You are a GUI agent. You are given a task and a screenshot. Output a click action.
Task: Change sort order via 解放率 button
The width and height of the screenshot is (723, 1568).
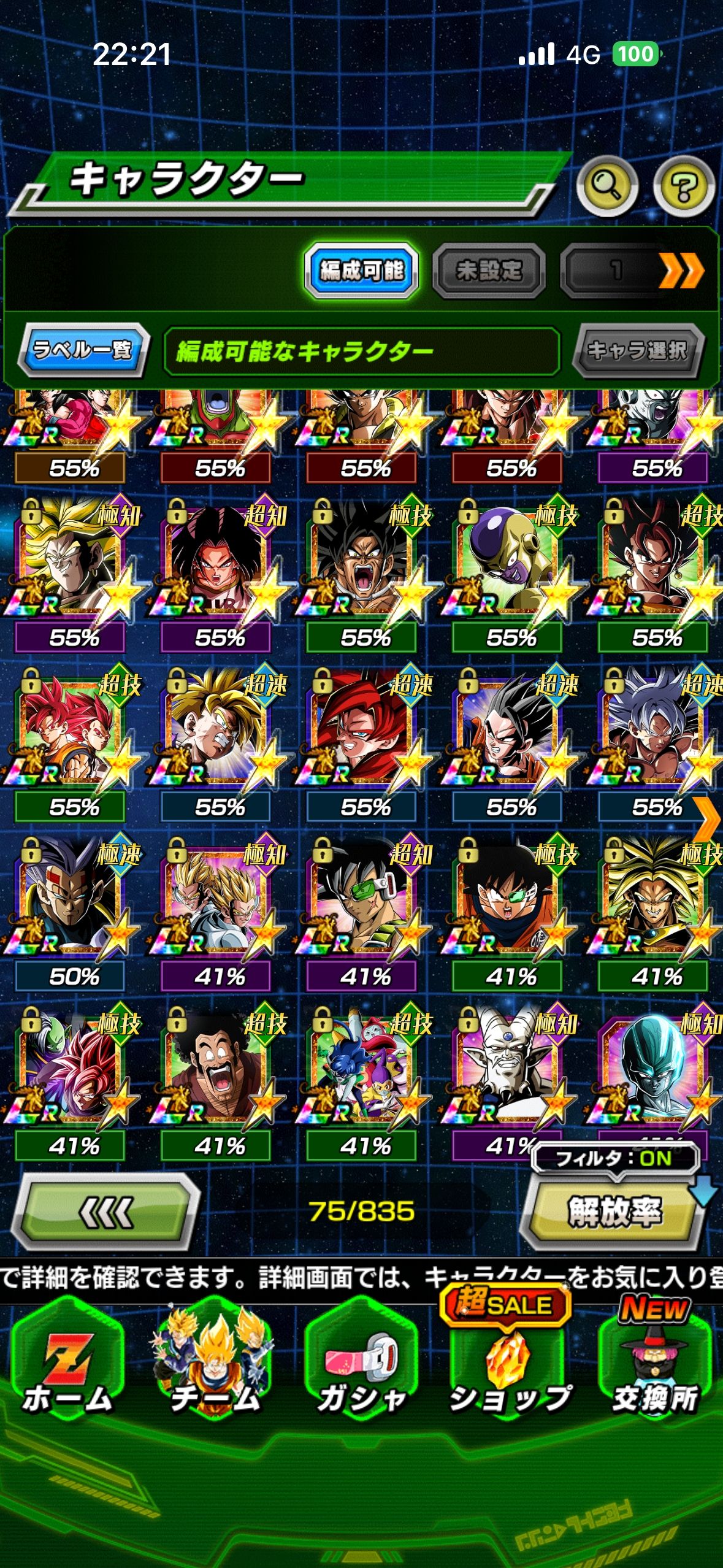pos(613,1212)
